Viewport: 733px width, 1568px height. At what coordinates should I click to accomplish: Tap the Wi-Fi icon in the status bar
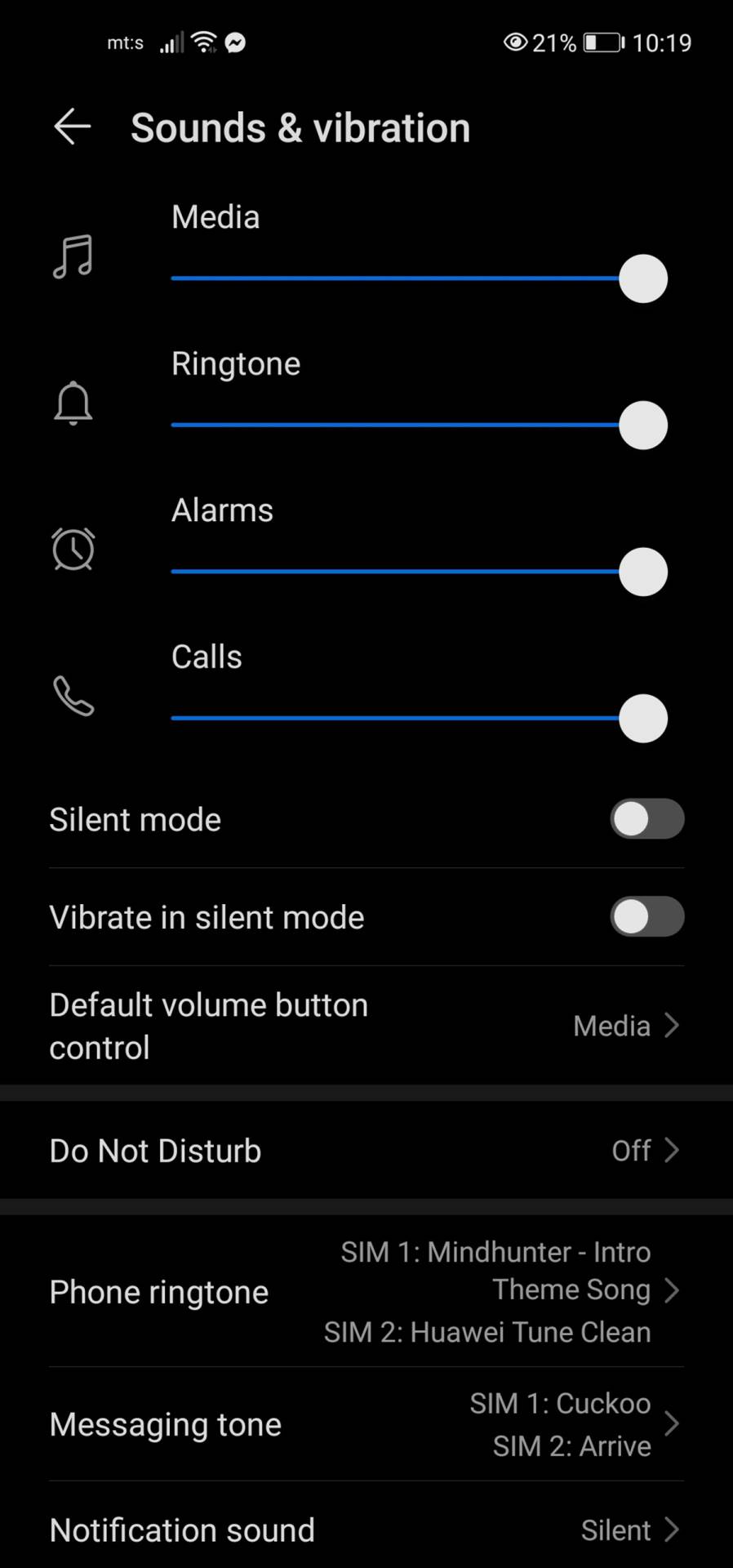coord(202,41)
